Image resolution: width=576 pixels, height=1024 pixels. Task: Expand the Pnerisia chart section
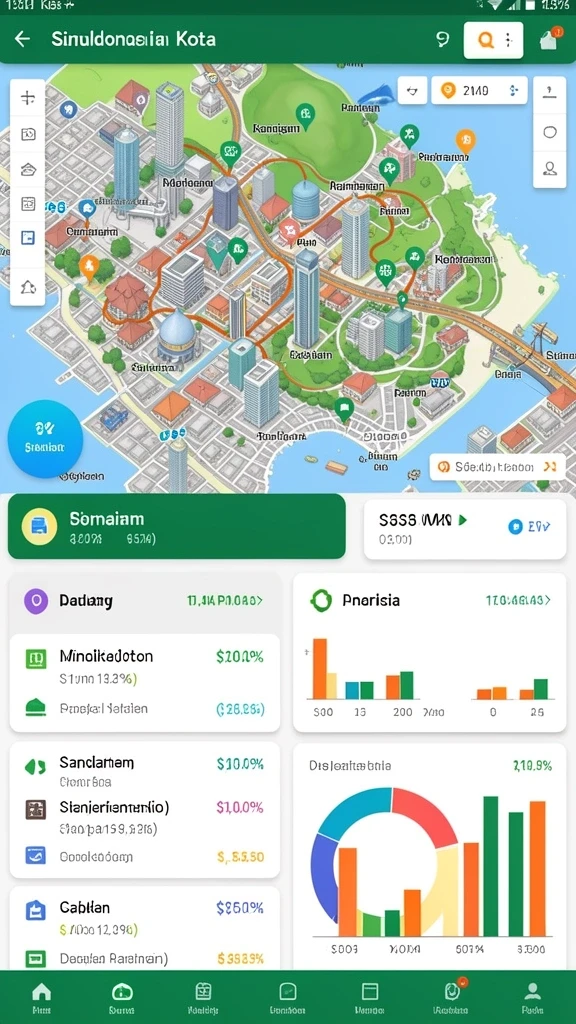(547, 600)
